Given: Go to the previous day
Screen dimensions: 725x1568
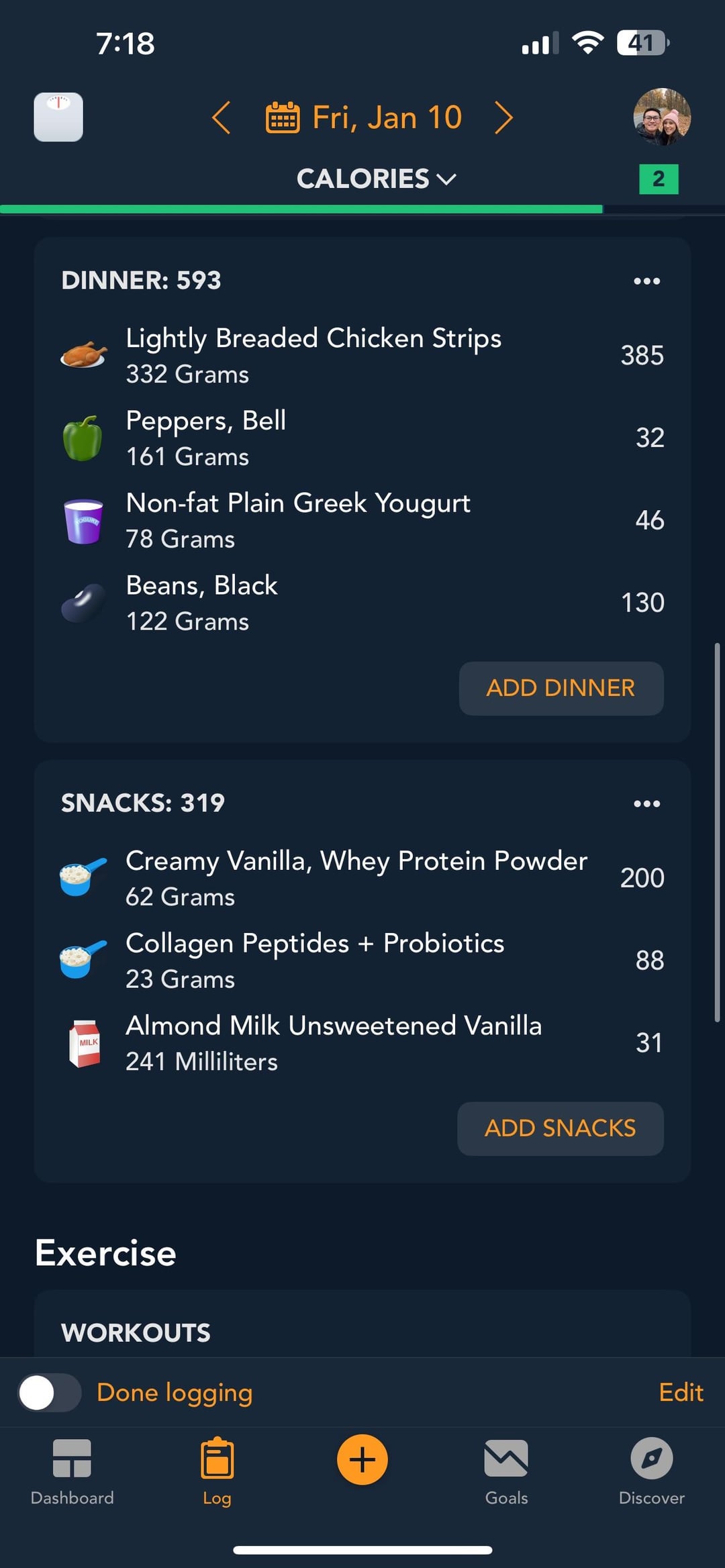Looking at the screenshot, I should coord(221,117).
